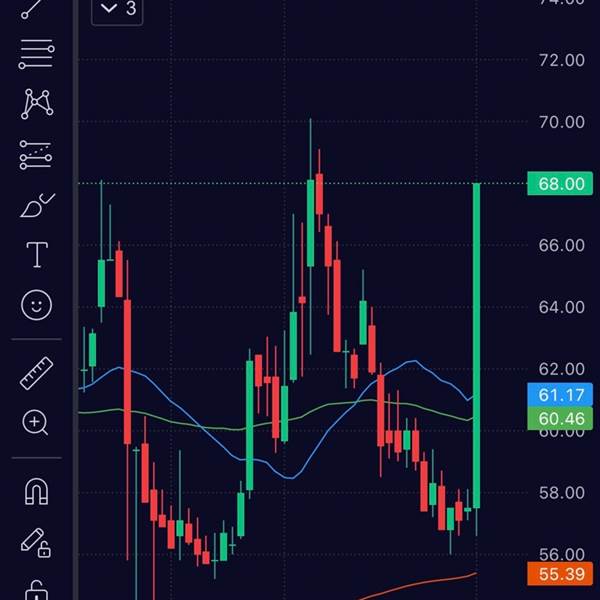Tap the zoom in magnifier tool
The image size is (600, 600).
36,423
